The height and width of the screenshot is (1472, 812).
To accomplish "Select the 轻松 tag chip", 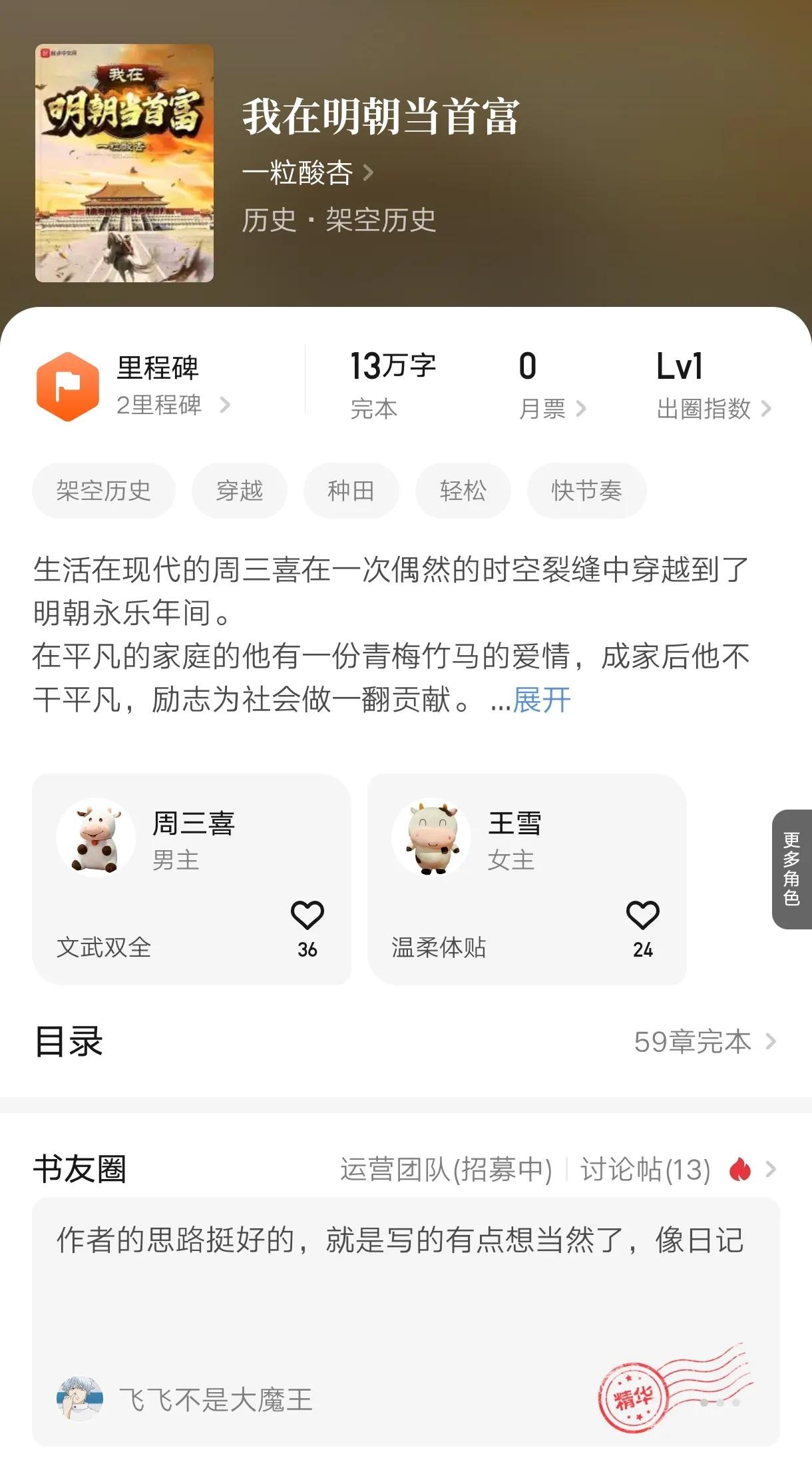I will point(463,491).
